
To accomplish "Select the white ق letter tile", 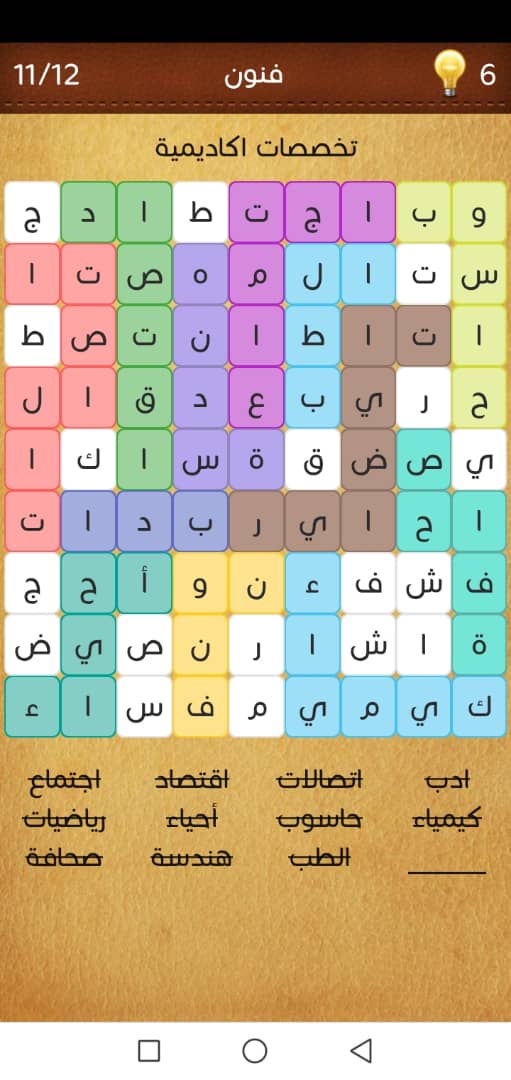I will 312,459.
